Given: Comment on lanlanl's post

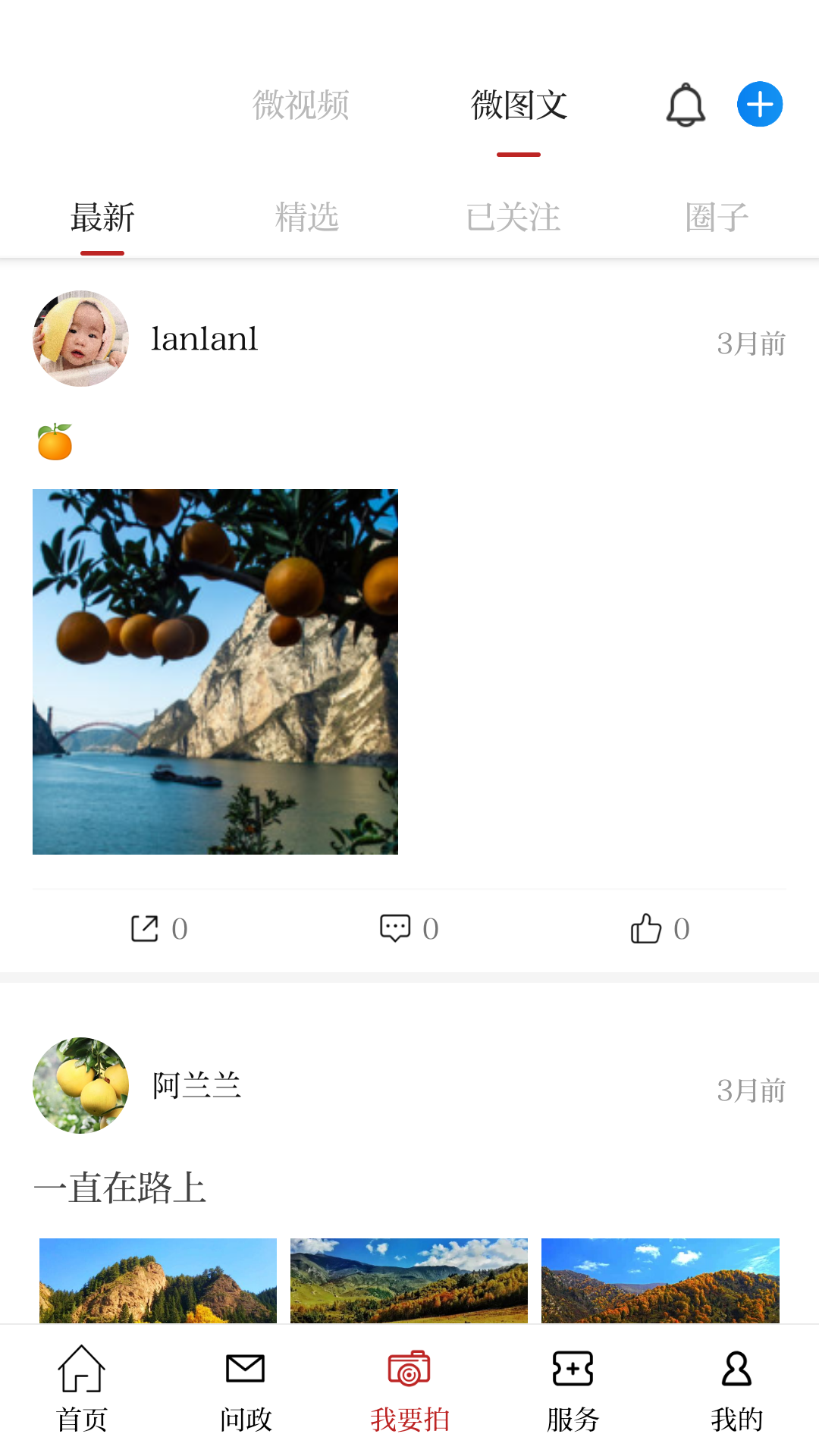Looking at the screenshot, I should [x=409, y=928].
